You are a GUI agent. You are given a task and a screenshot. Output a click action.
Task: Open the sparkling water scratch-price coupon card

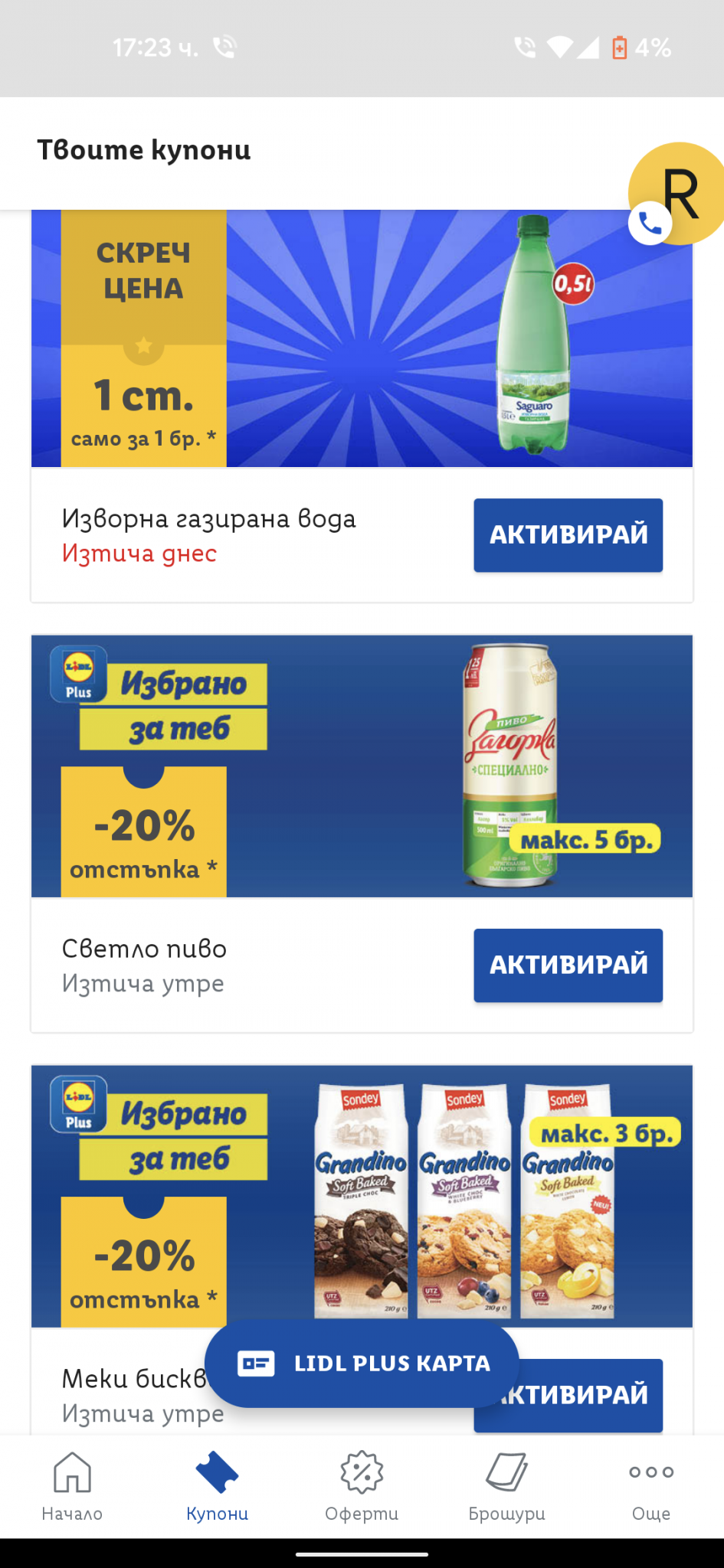click(362, 338)
